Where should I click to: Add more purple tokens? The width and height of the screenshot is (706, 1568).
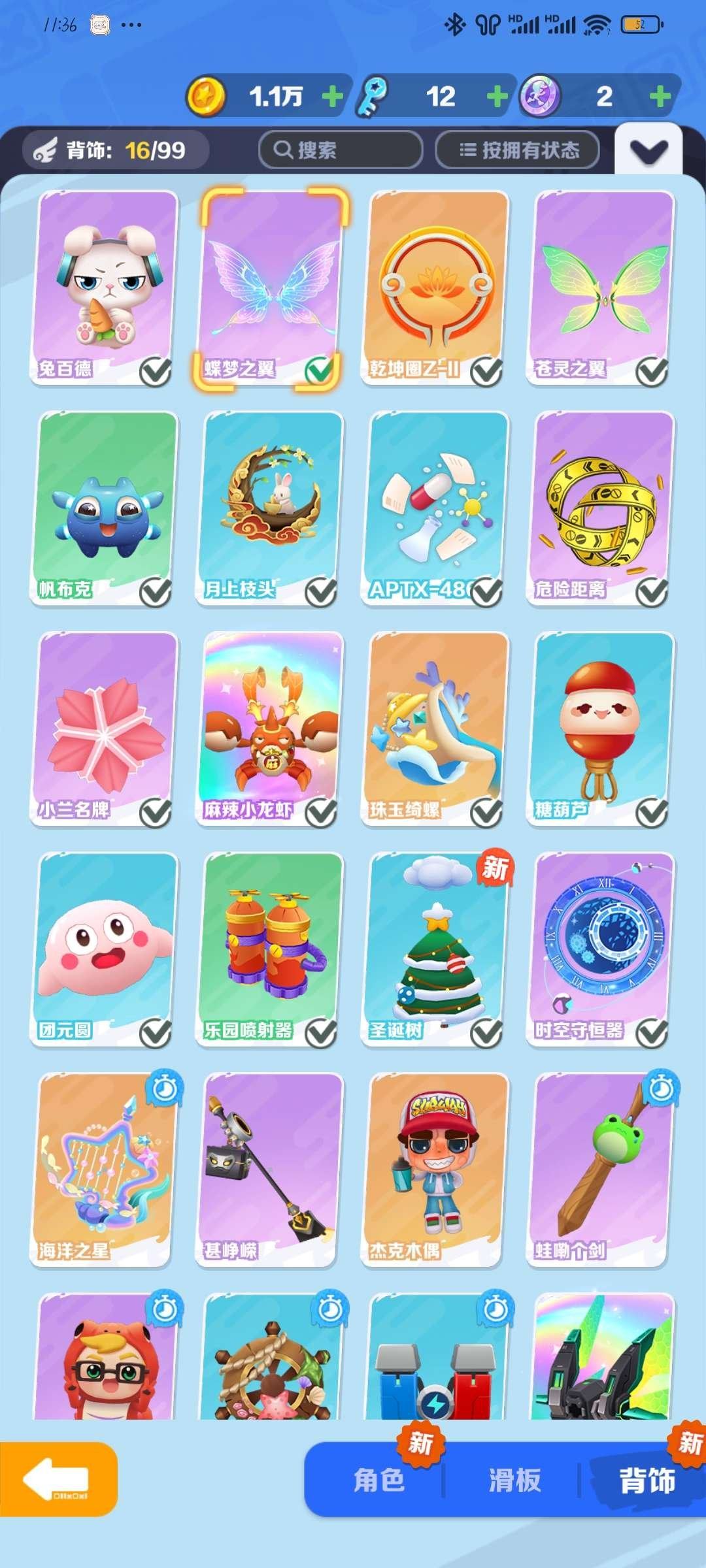tap(660, 97)
